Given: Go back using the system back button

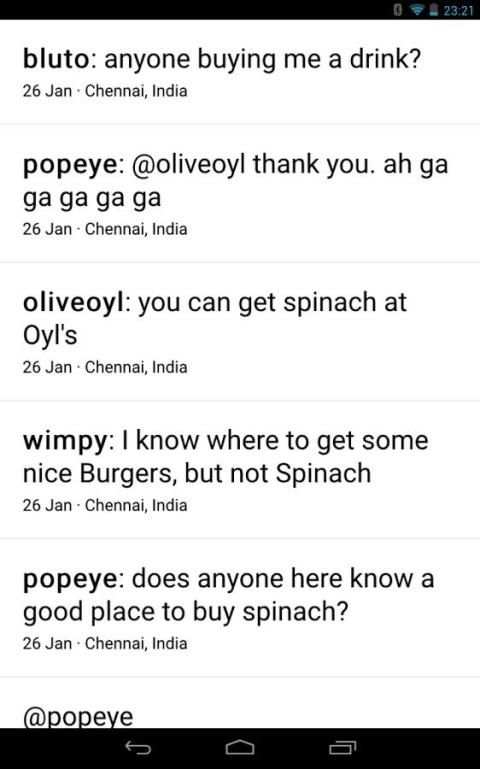Looking at the screenshot, I should [x=138, y=748].
